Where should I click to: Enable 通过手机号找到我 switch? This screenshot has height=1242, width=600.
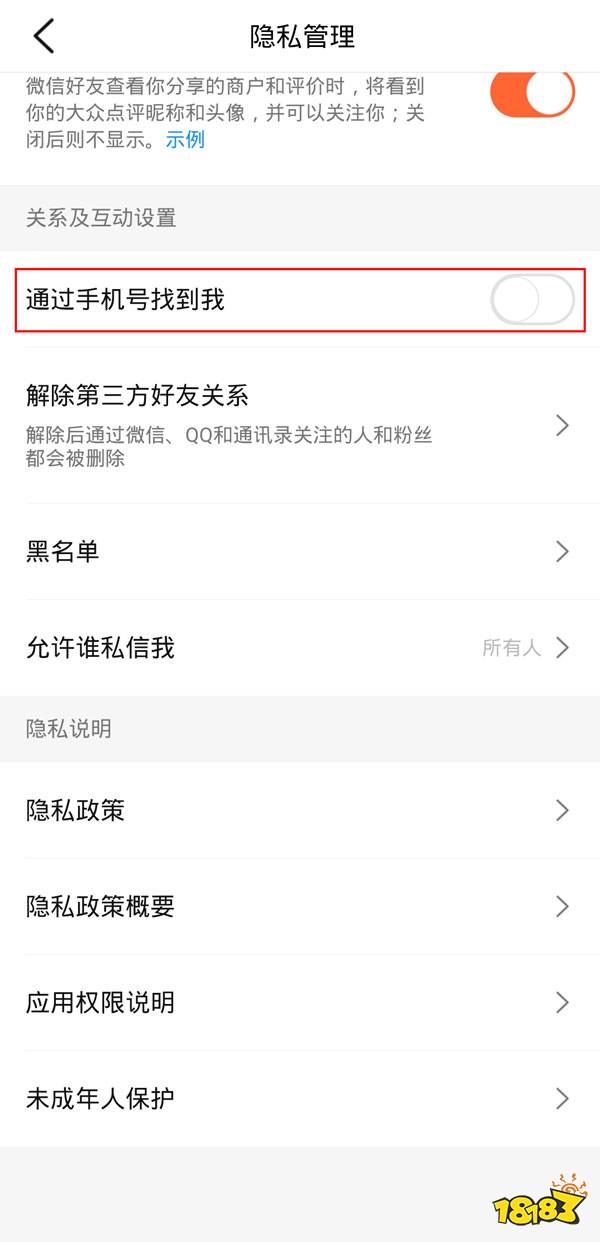[532, 299]
